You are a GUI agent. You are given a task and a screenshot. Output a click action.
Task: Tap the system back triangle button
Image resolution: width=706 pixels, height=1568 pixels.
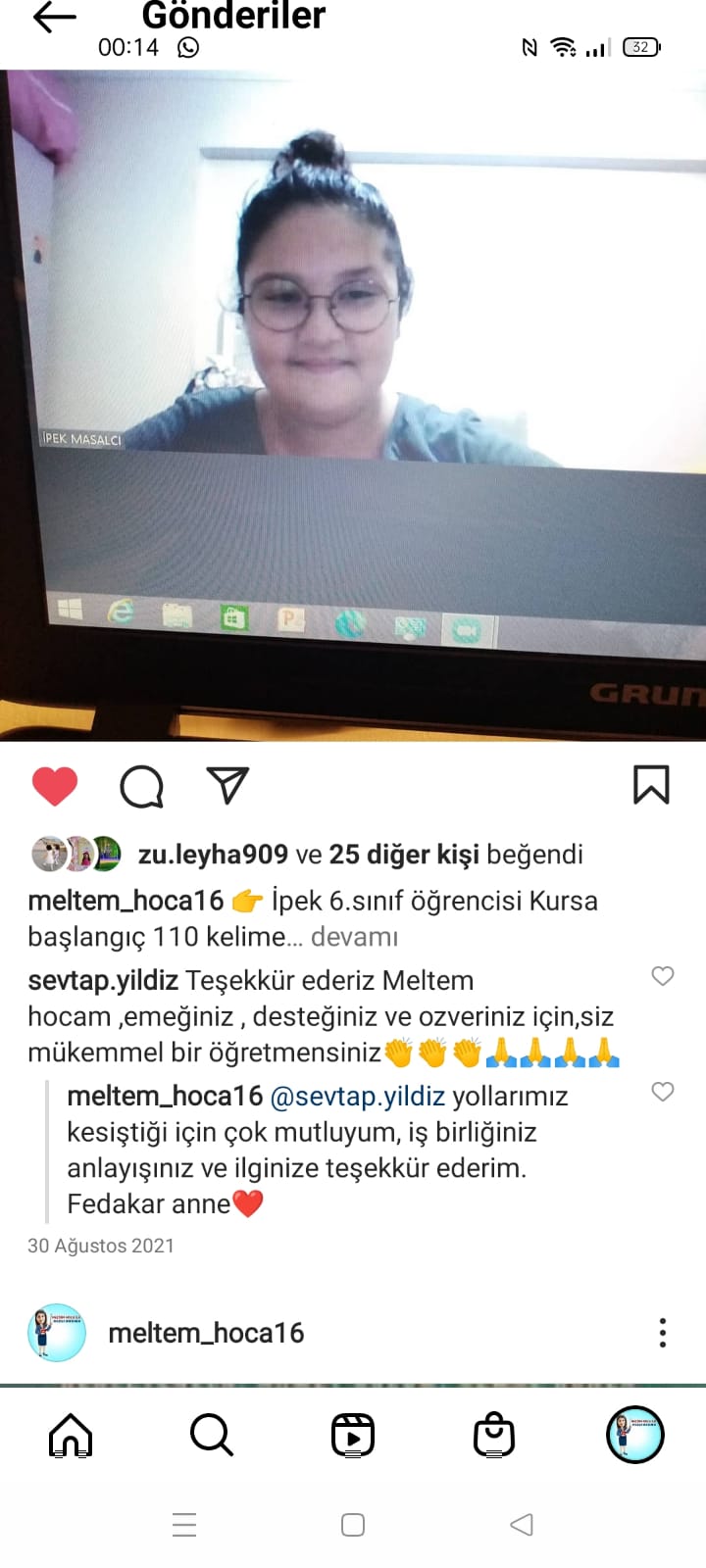(x=522, y=1525)
